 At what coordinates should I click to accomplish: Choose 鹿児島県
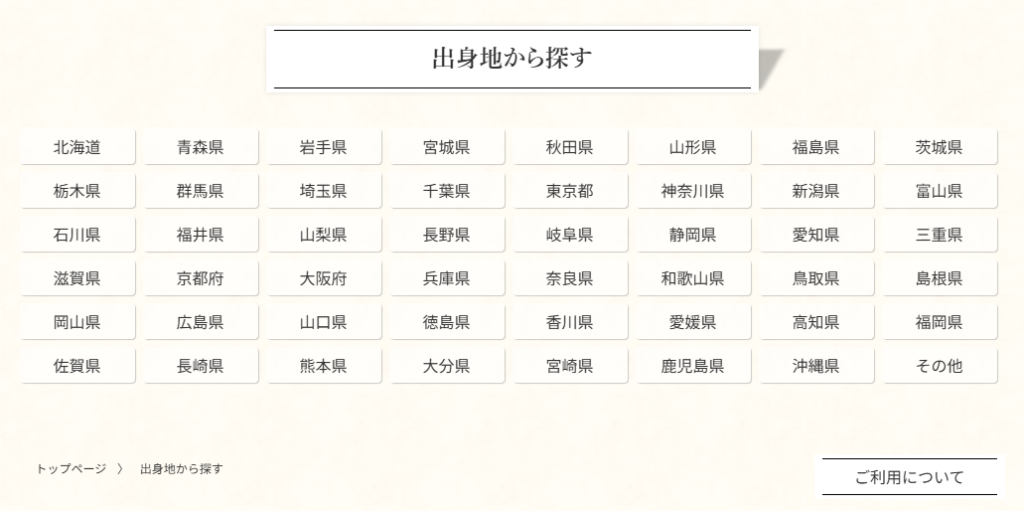693,366
